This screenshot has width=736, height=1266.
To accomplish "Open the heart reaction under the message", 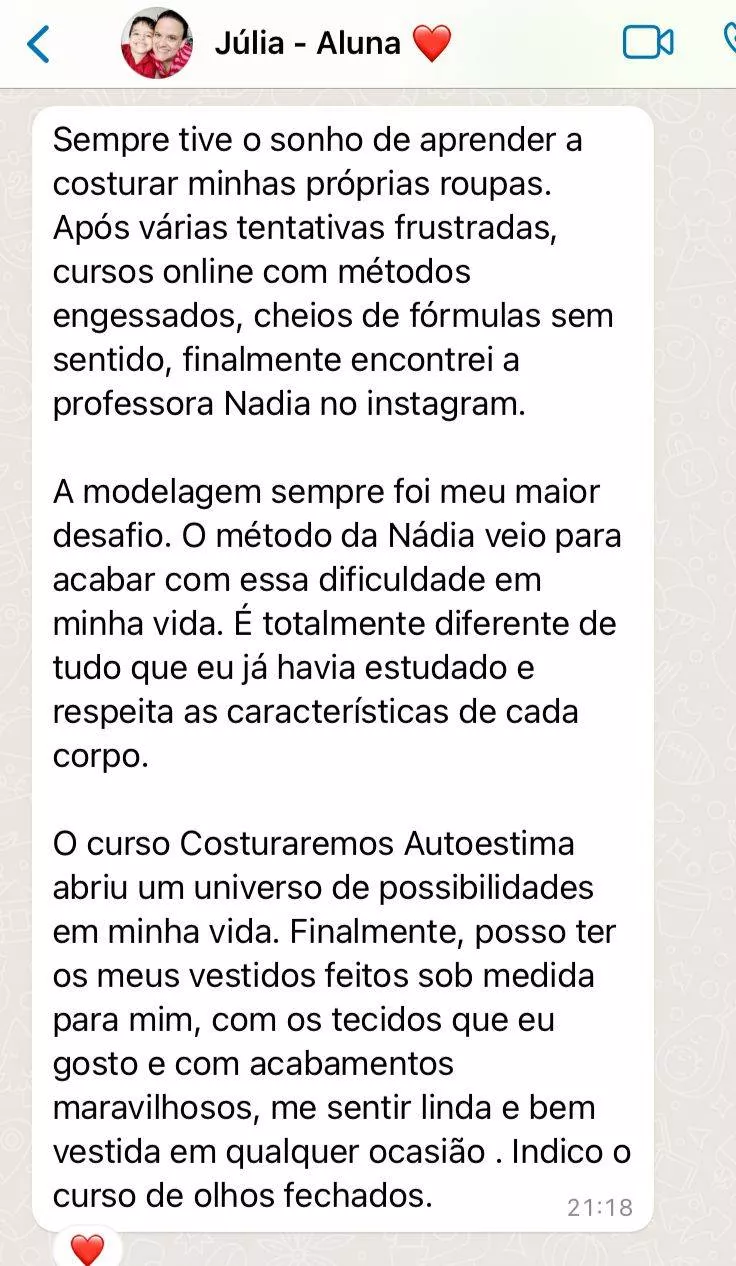I will 87,1248.
